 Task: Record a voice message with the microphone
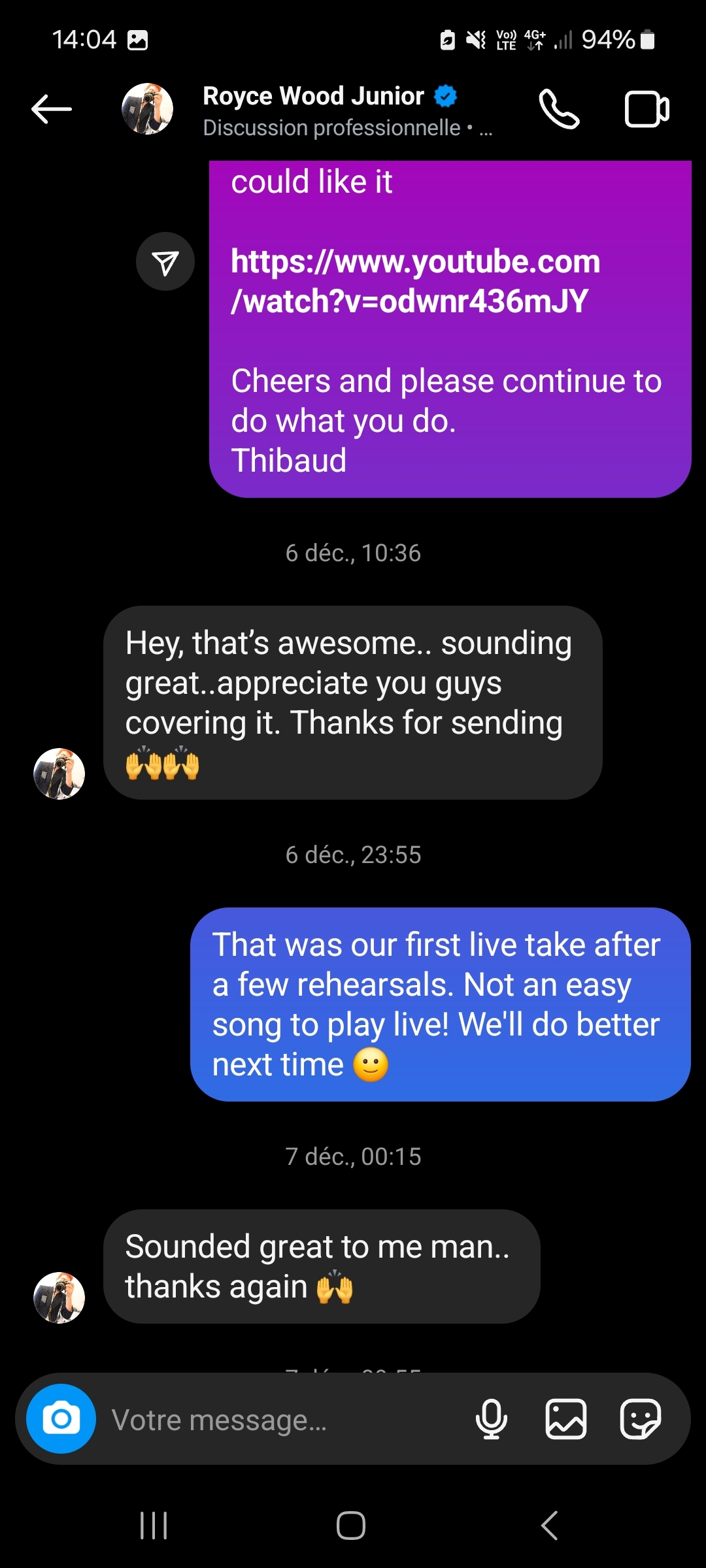pos(492,1420)
